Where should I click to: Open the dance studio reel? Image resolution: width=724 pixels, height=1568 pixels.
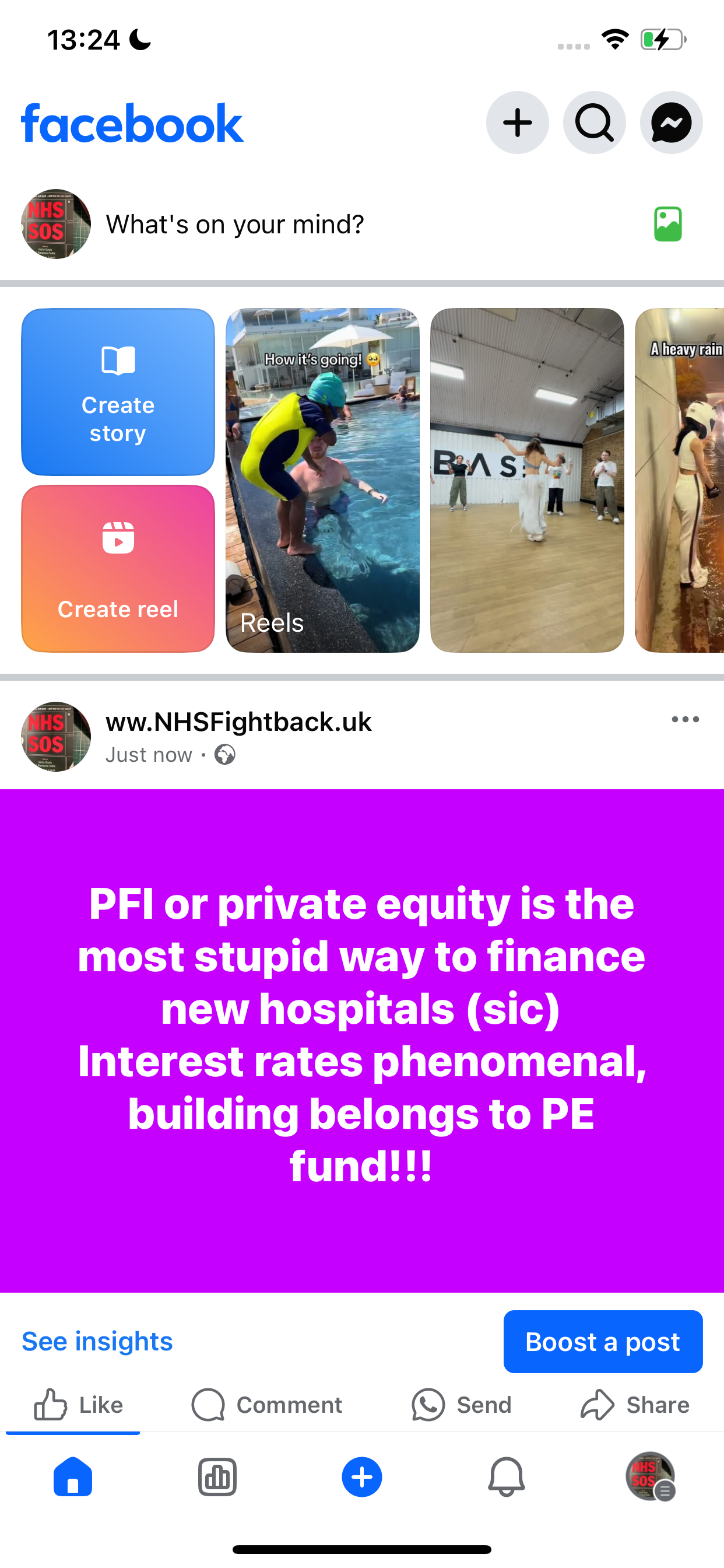527,480
